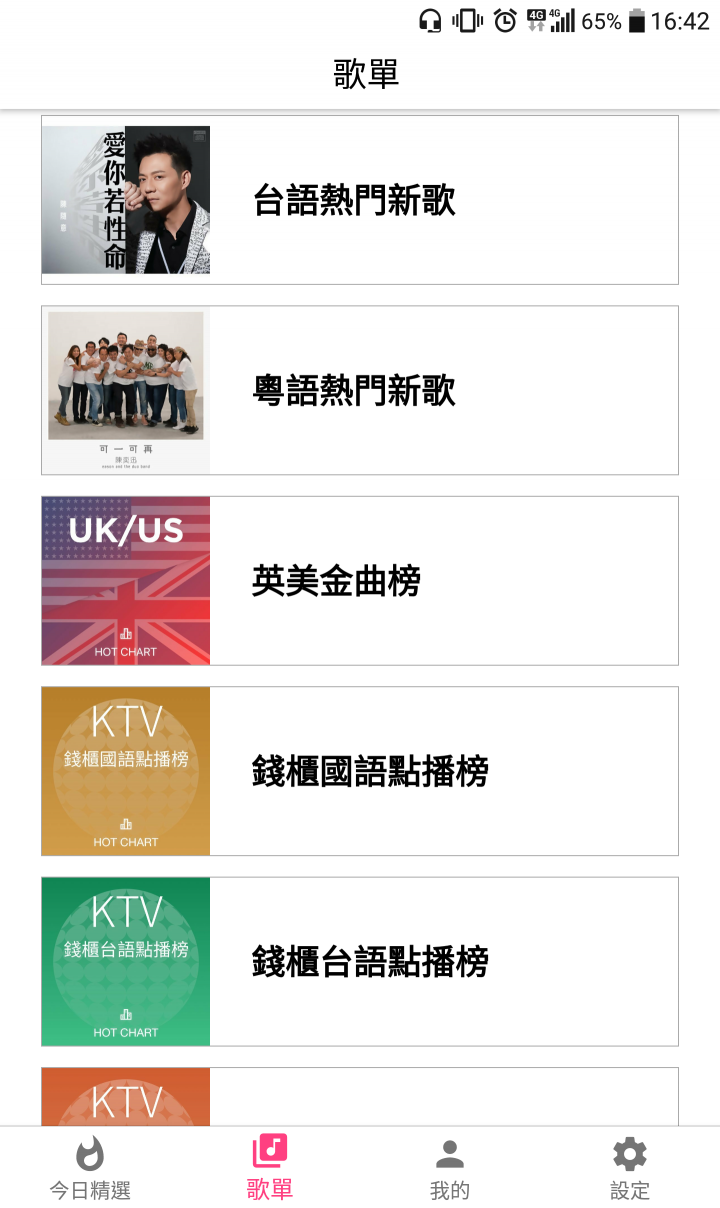Image resolution: width=720 pixels, height=1208 pixels.
Task: Click the UK/US flag chart icon
Action: pos(125,580)
